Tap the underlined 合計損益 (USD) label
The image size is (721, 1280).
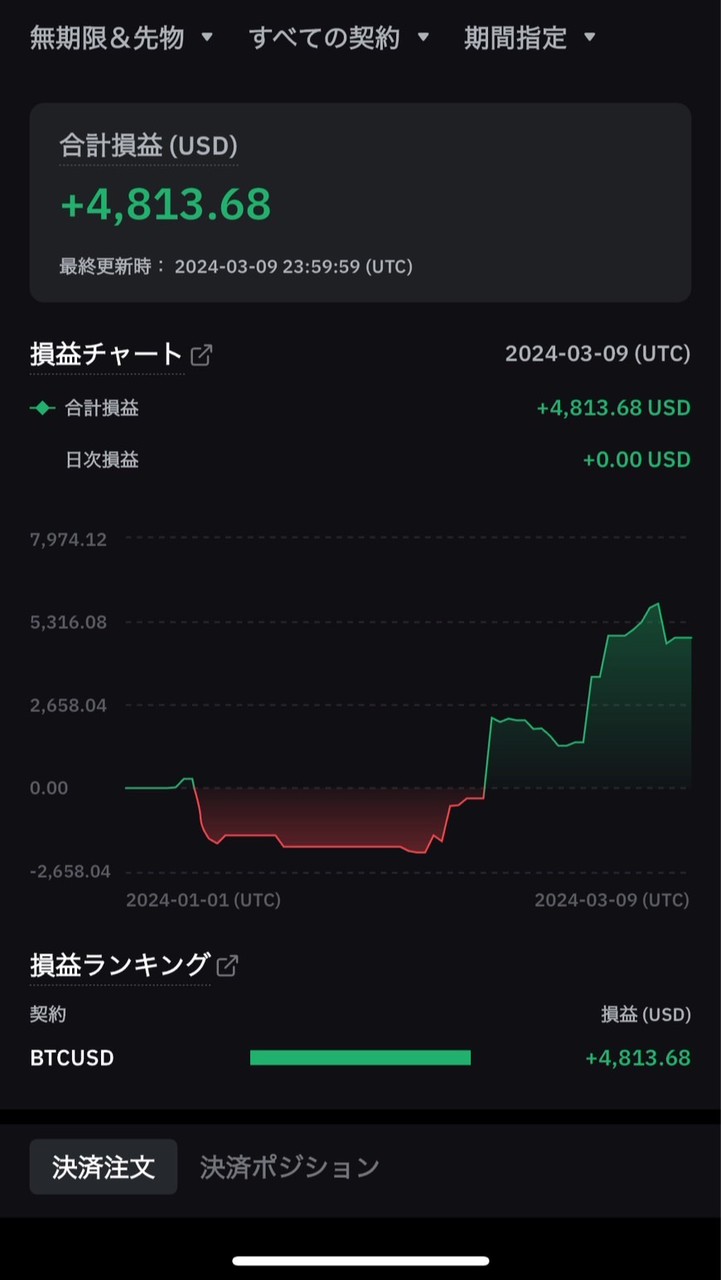click(x=148, y=146)
